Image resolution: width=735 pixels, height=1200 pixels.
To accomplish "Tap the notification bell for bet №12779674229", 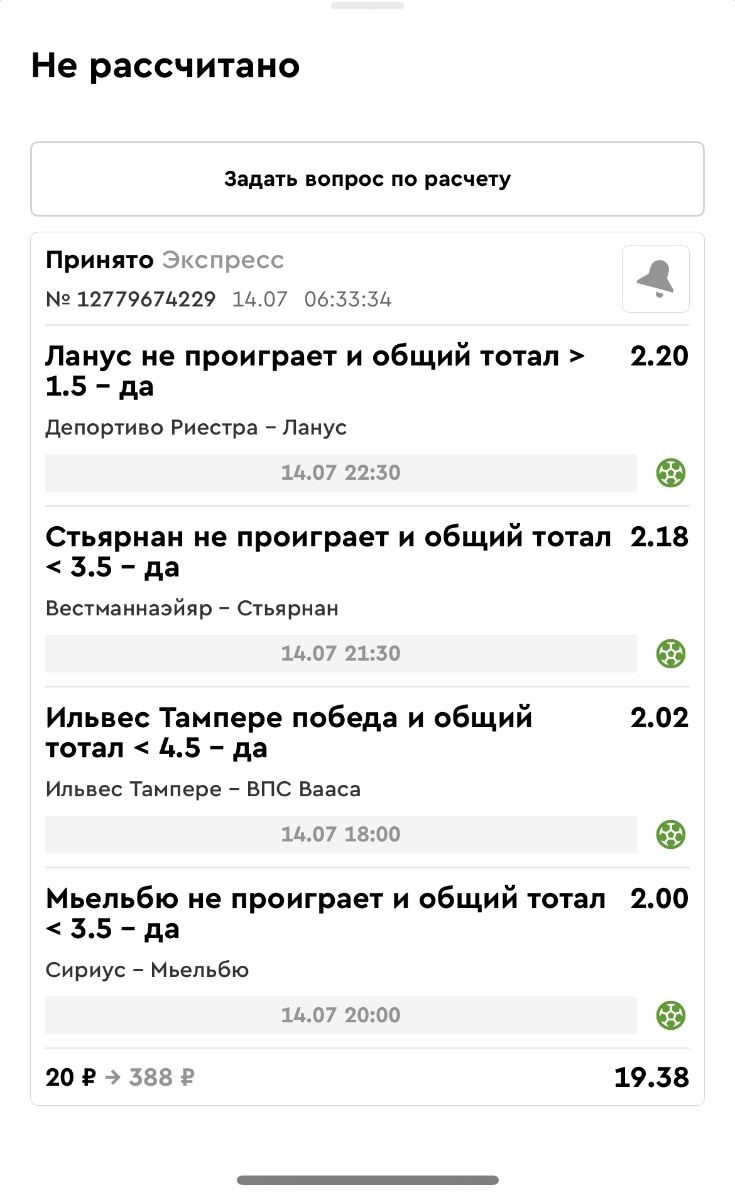I will (655, 279).
